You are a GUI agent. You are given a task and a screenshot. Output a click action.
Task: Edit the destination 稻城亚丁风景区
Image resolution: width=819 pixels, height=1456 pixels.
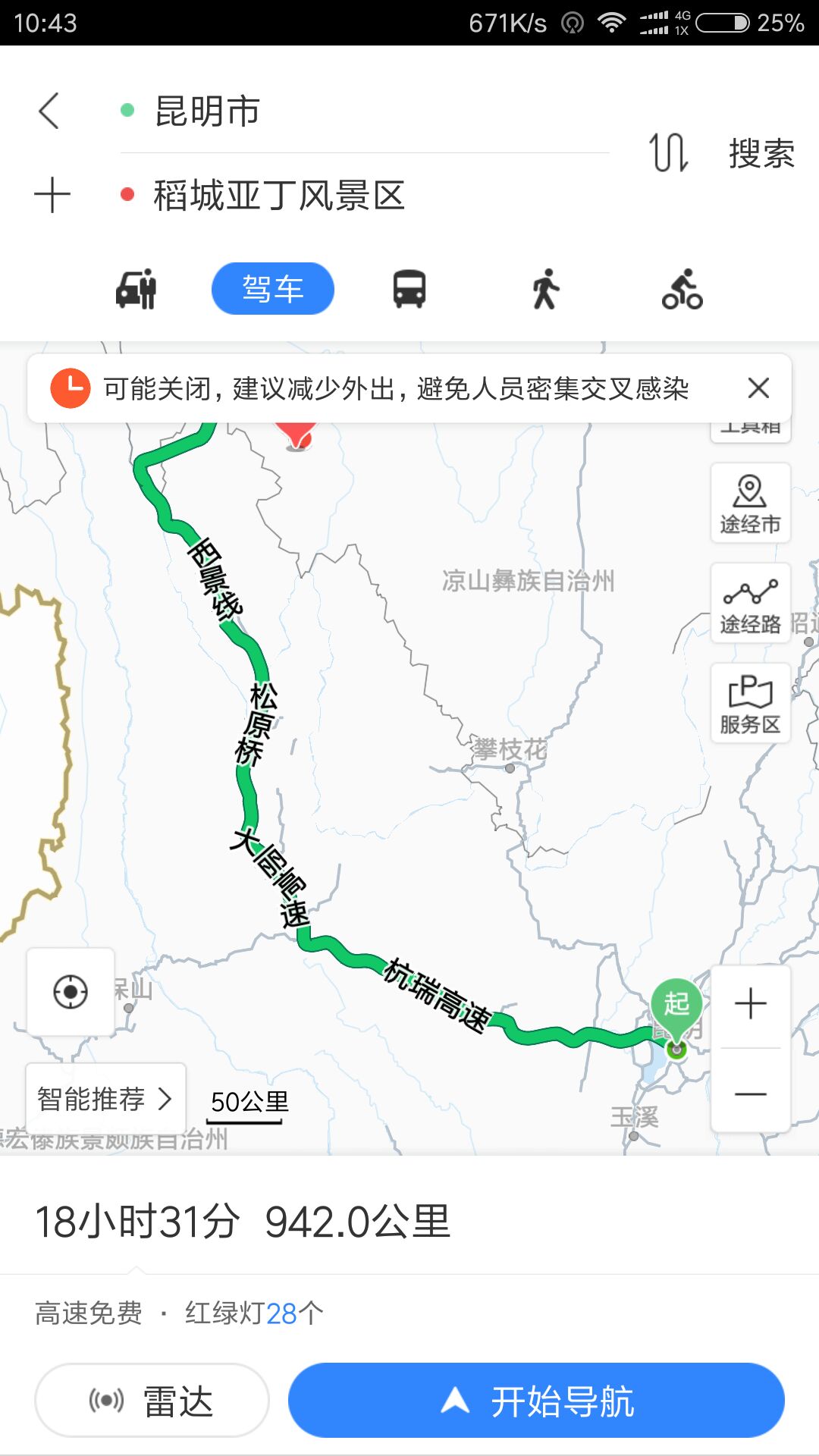pos(279,196)
